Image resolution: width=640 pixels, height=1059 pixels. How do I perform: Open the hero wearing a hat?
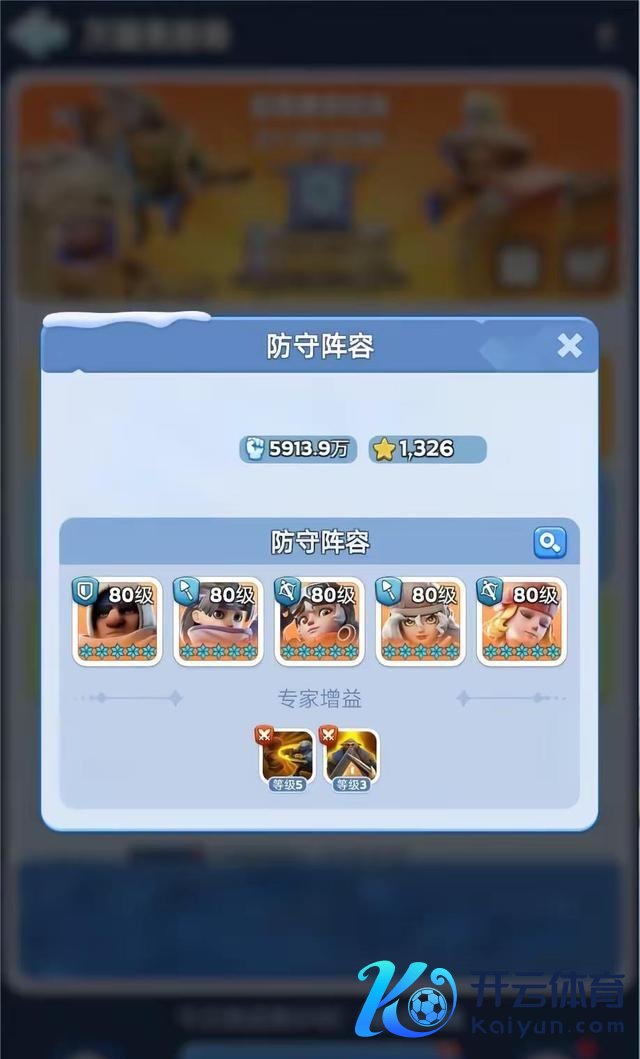[420, 621]
